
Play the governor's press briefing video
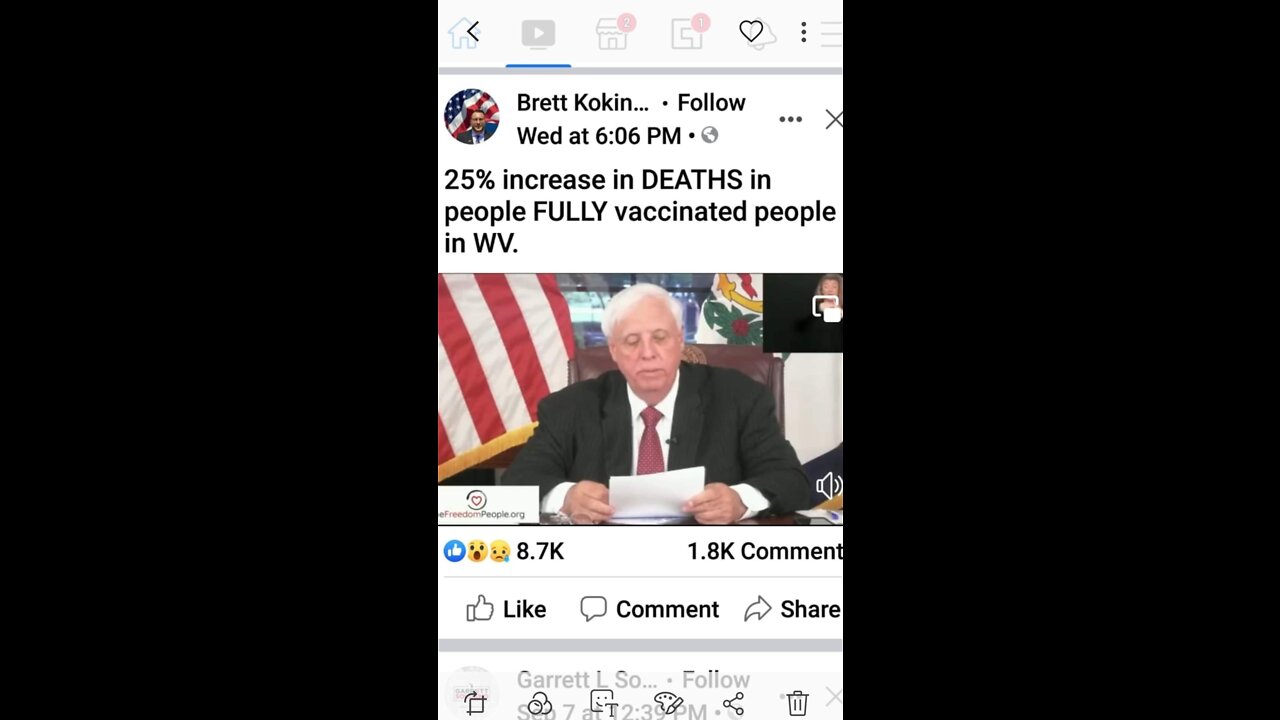click(640, 400)
